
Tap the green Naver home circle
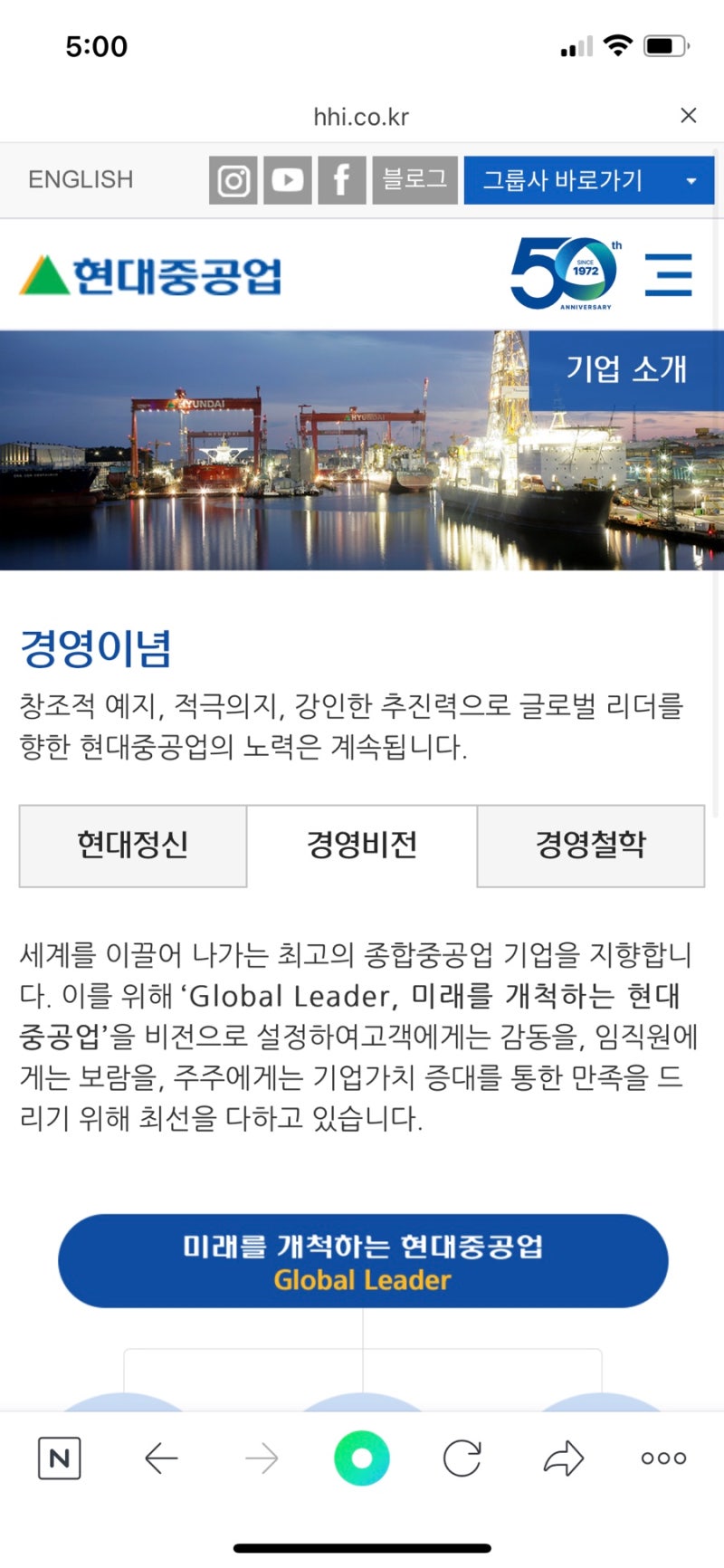[362, 1458]
